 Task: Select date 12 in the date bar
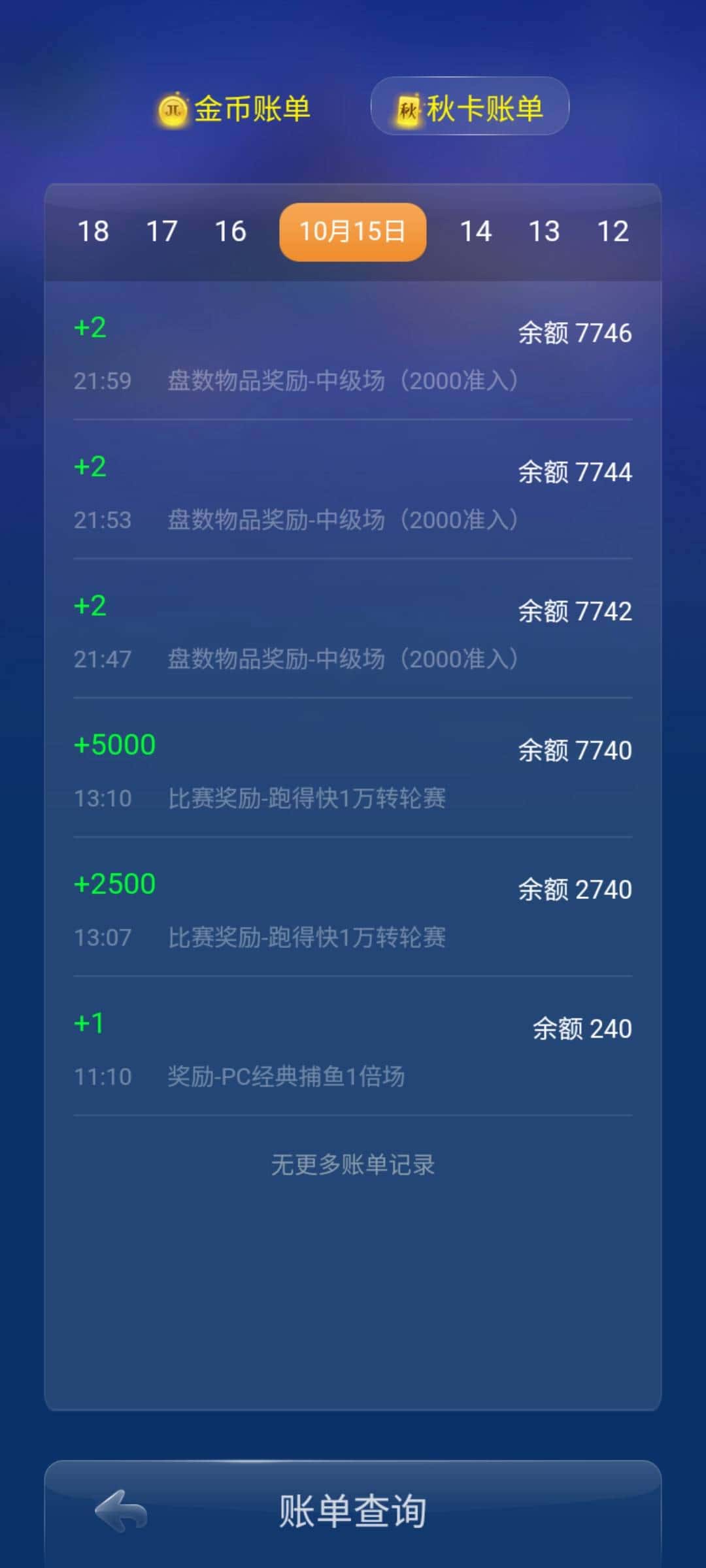point(613,231)
